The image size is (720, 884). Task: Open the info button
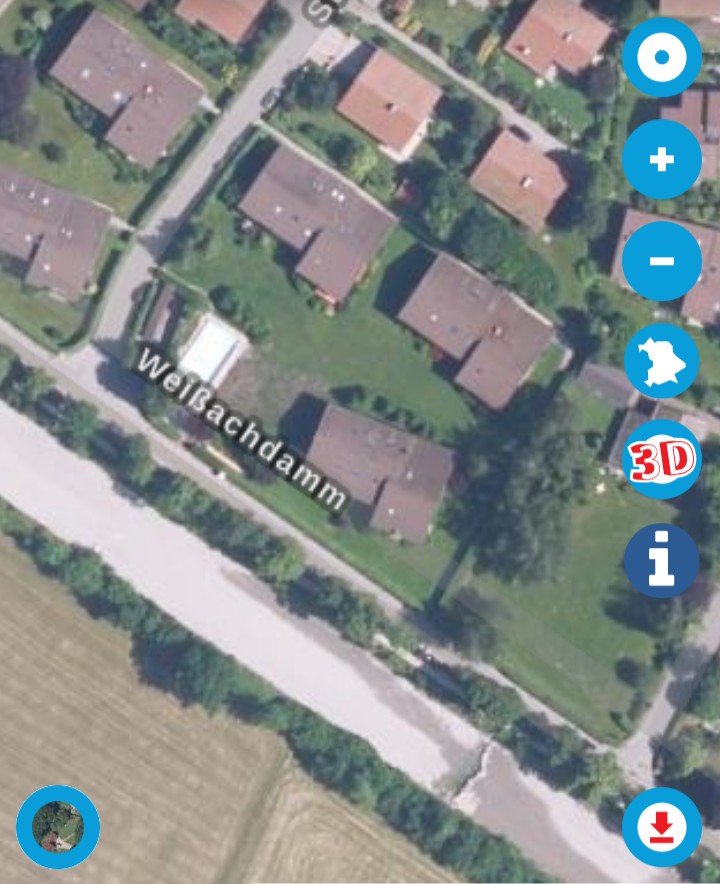point(661,561)
